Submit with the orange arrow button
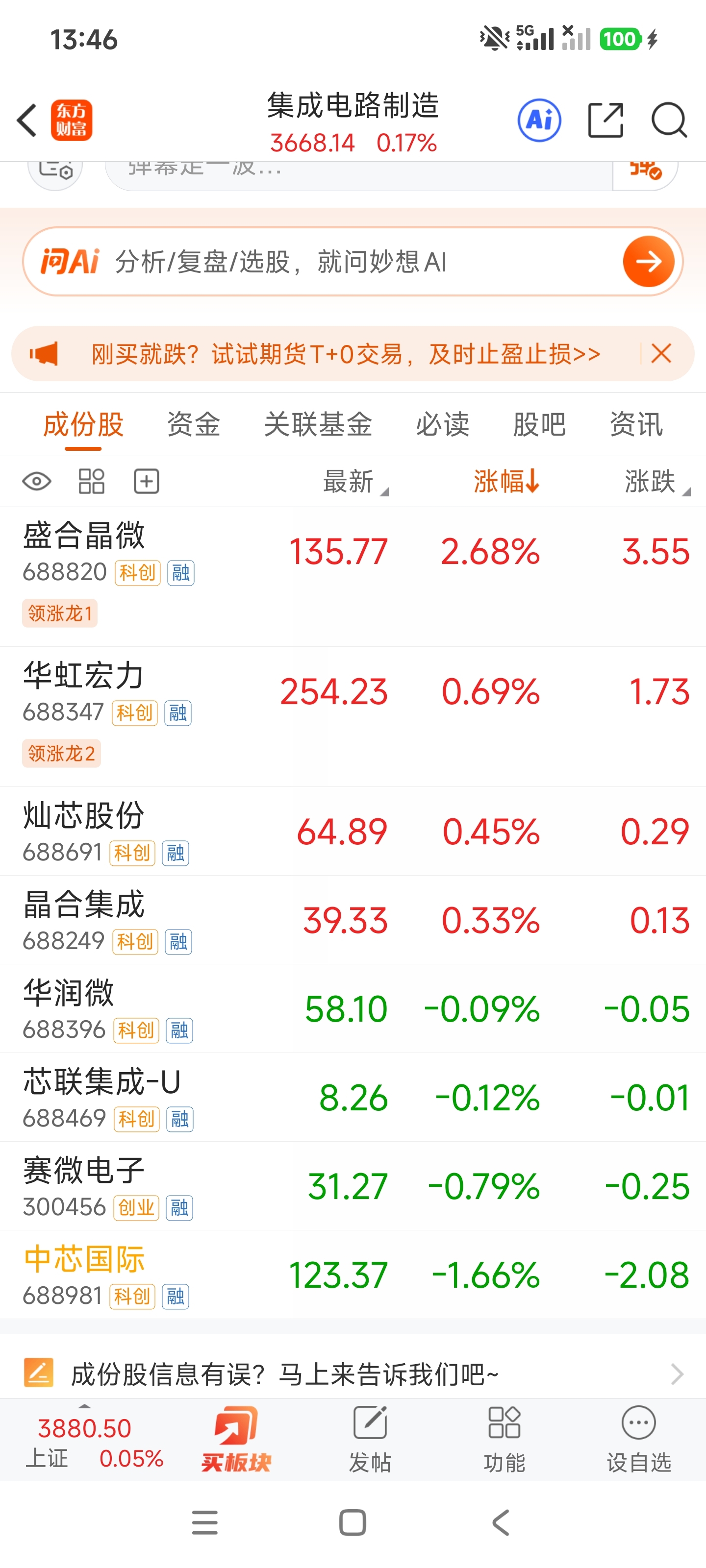The image size is (706, 1568). click(648, 262)
